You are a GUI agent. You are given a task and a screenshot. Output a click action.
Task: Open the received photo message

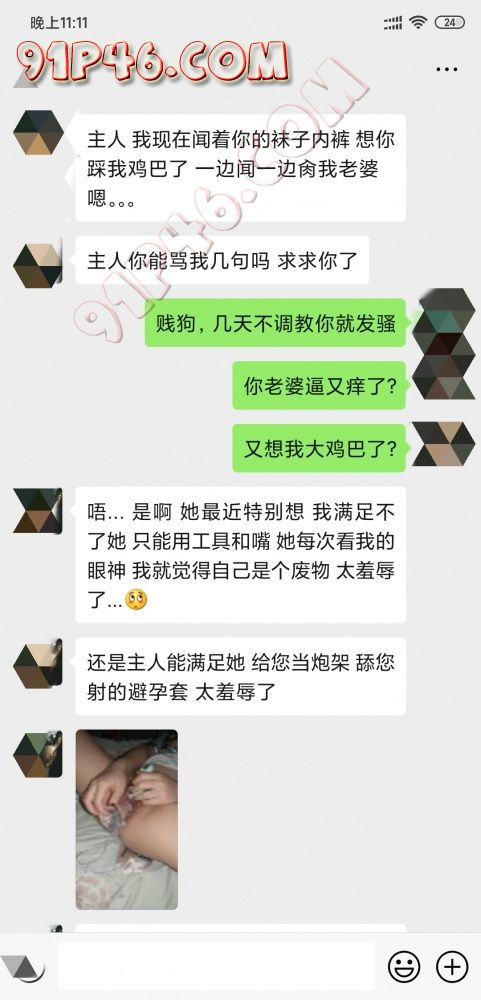pyautogui.click(x=127, y=820)
